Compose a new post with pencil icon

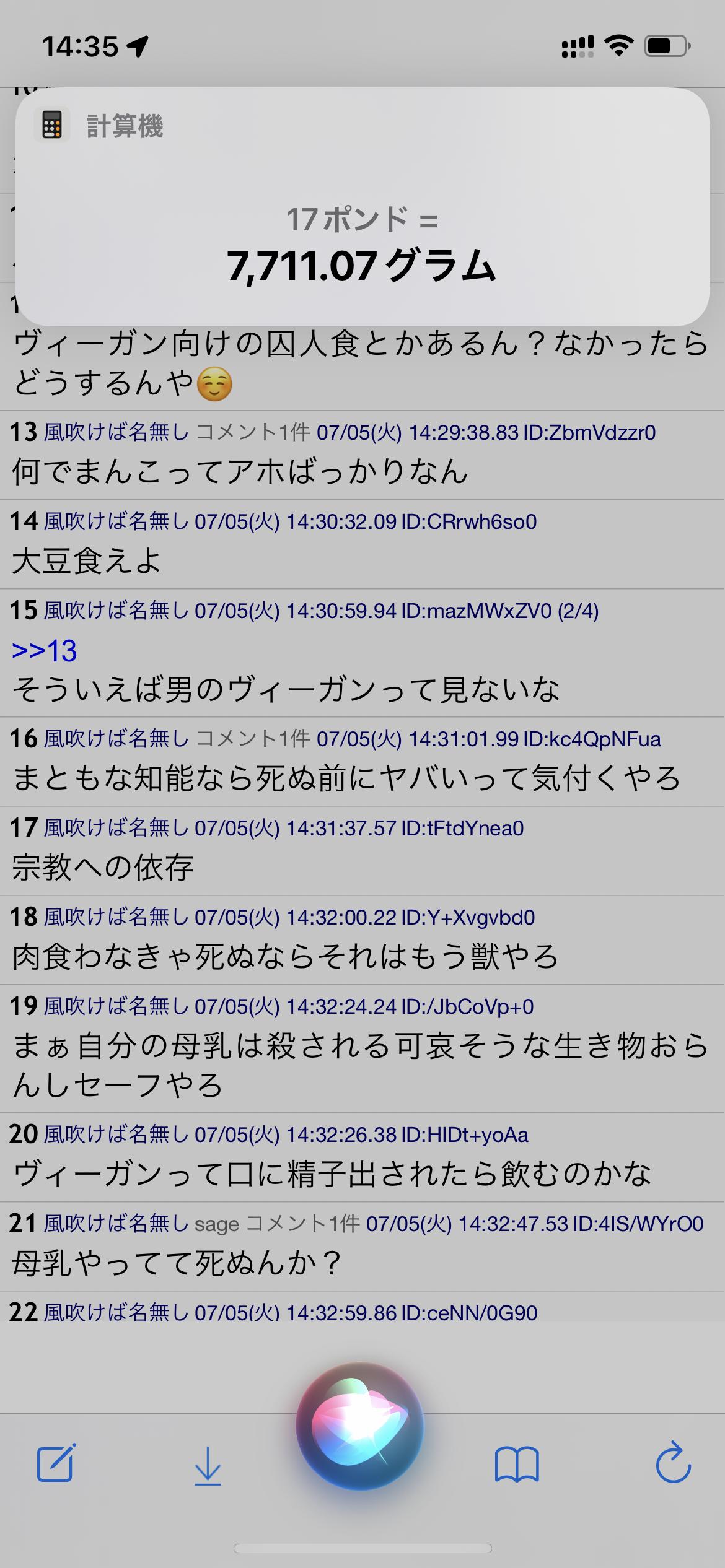(56, 1463)
